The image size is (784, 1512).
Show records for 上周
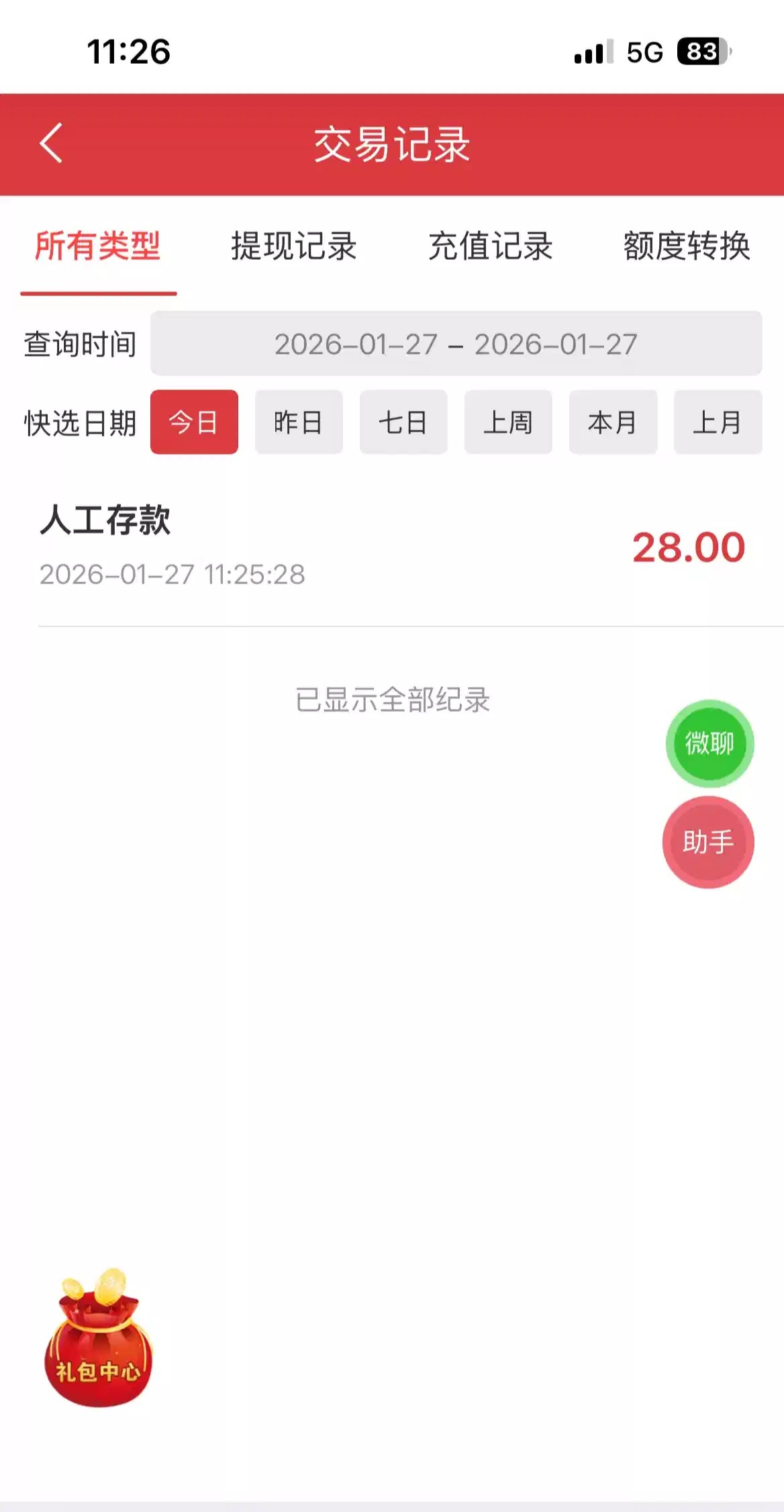point(508,422)
